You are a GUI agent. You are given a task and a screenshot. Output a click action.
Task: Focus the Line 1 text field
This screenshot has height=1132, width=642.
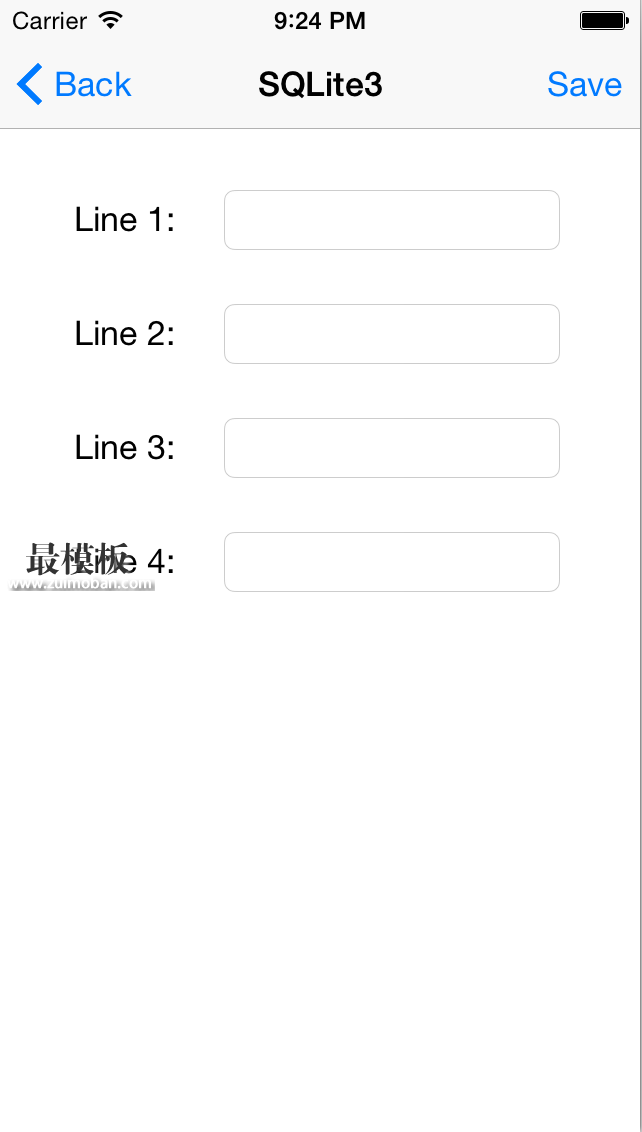point(392,220)
